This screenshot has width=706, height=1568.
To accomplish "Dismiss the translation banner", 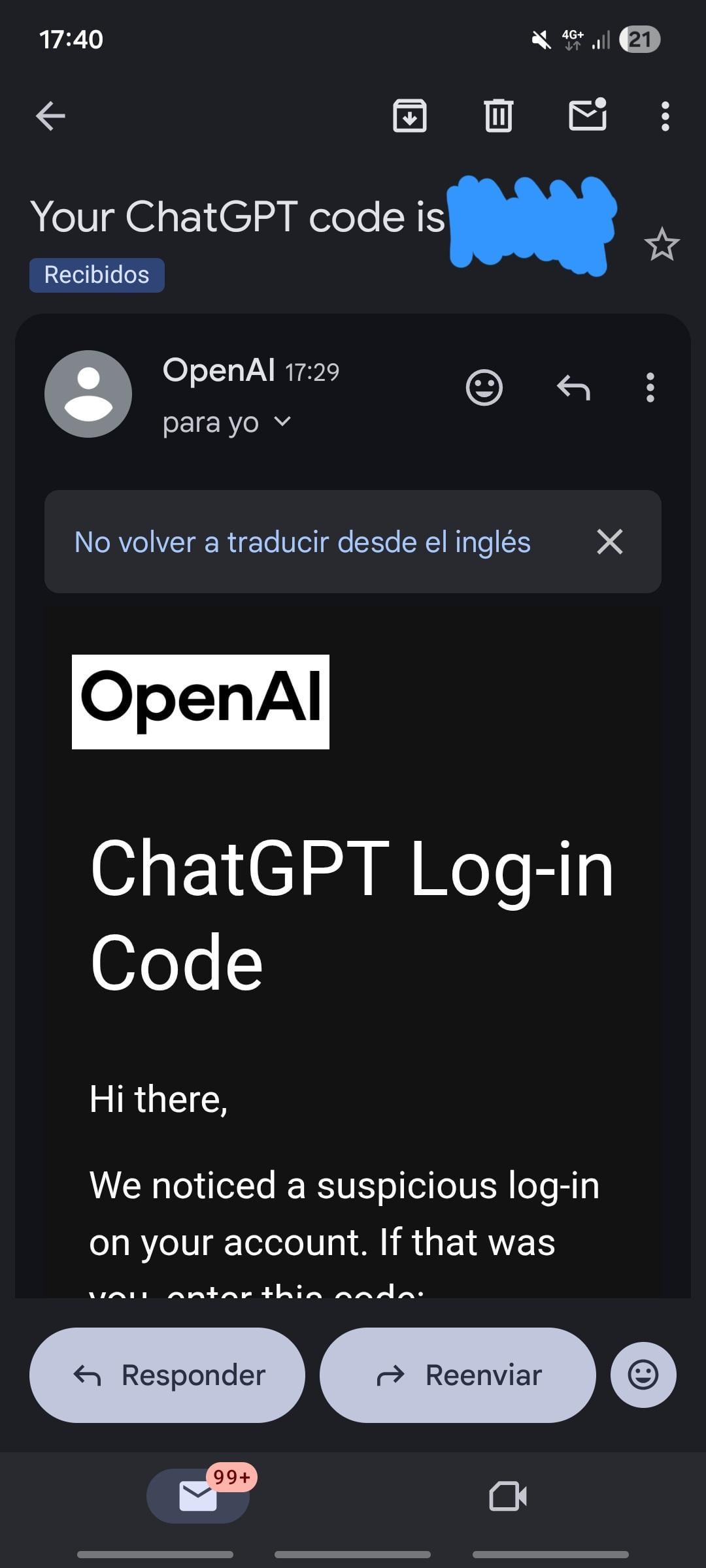I will (609, 542).
